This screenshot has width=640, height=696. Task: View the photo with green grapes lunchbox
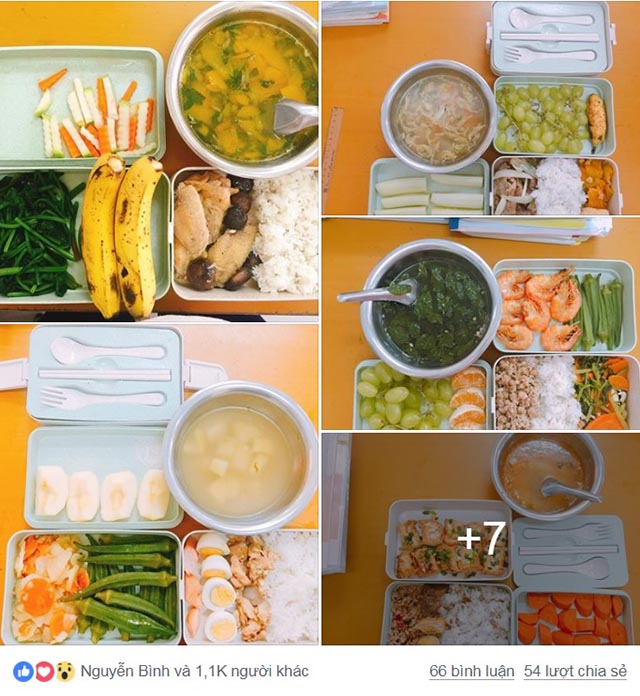click(480, 108)
